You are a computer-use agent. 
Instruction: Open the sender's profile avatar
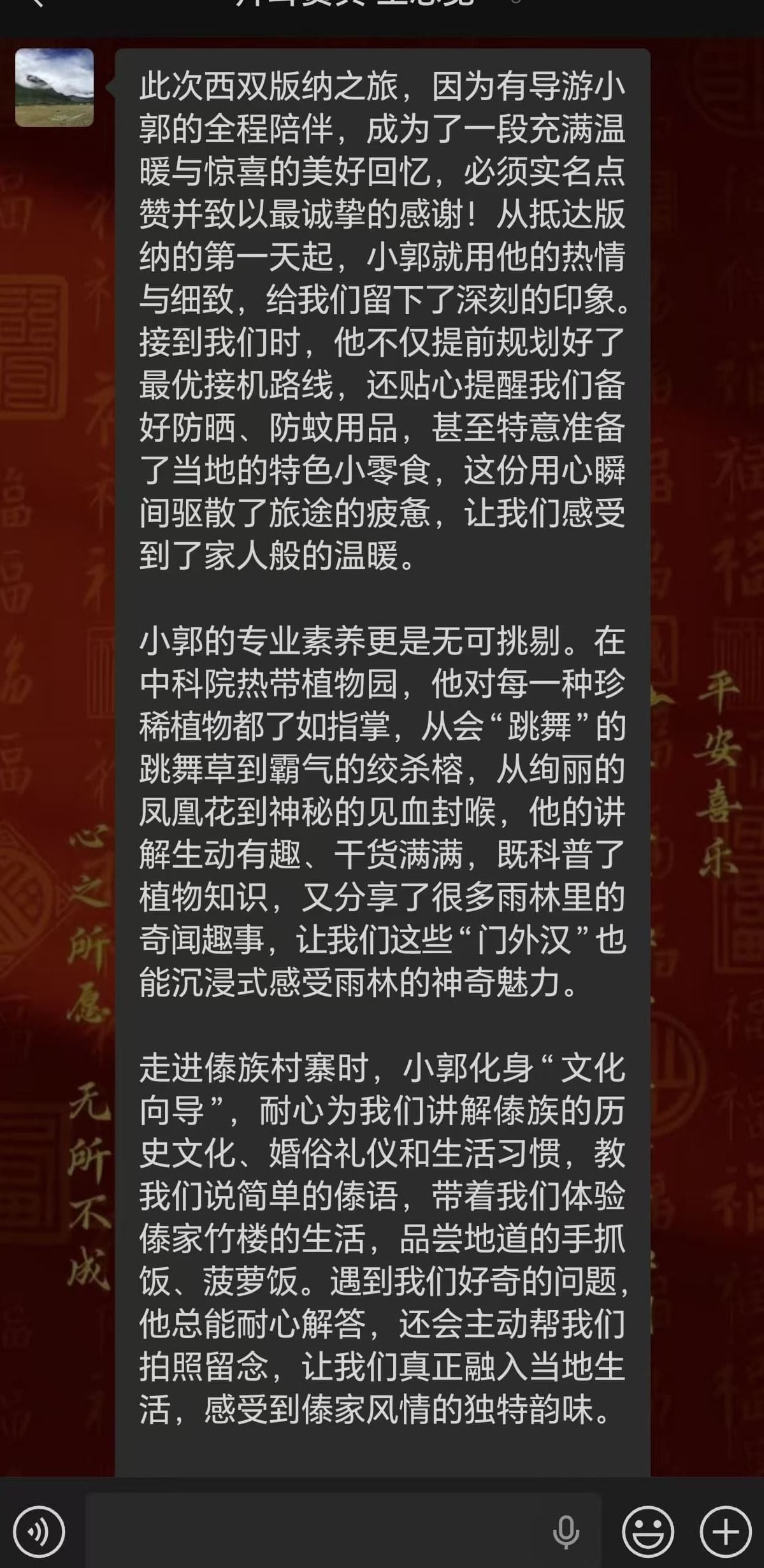click(54, 87)
